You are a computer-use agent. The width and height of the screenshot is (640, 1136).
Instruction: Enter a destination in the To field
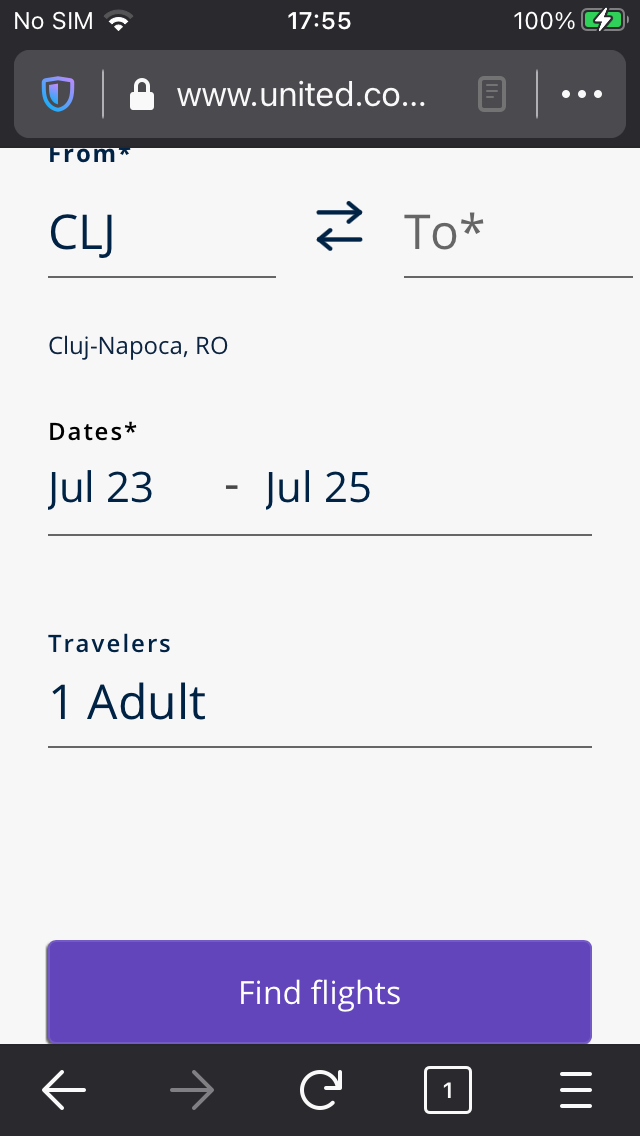click(x=516, y=234)
